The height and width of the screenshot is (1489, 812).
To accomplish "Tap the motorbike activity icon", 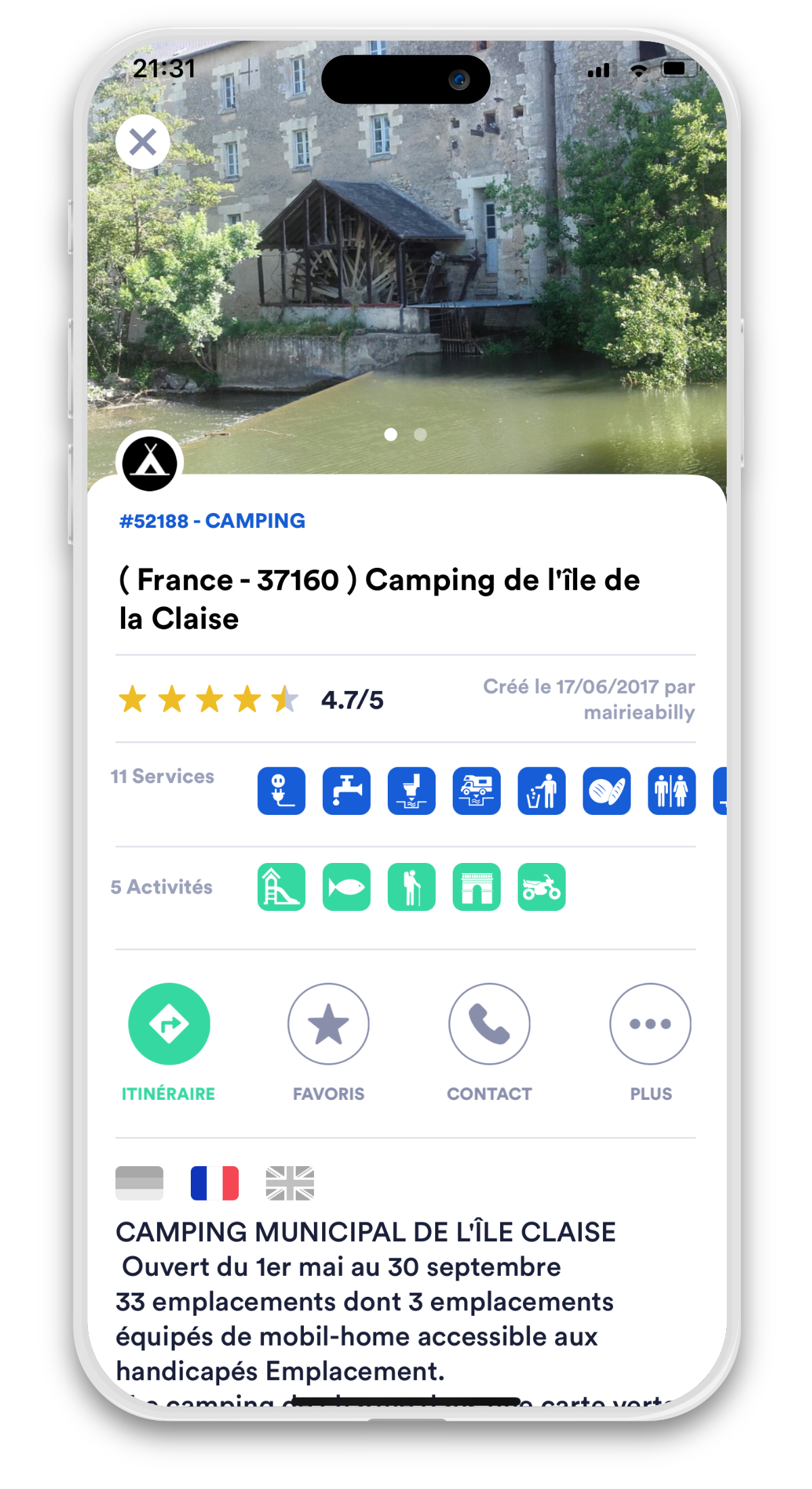I will pyautogui.click(x=541, y=887).
